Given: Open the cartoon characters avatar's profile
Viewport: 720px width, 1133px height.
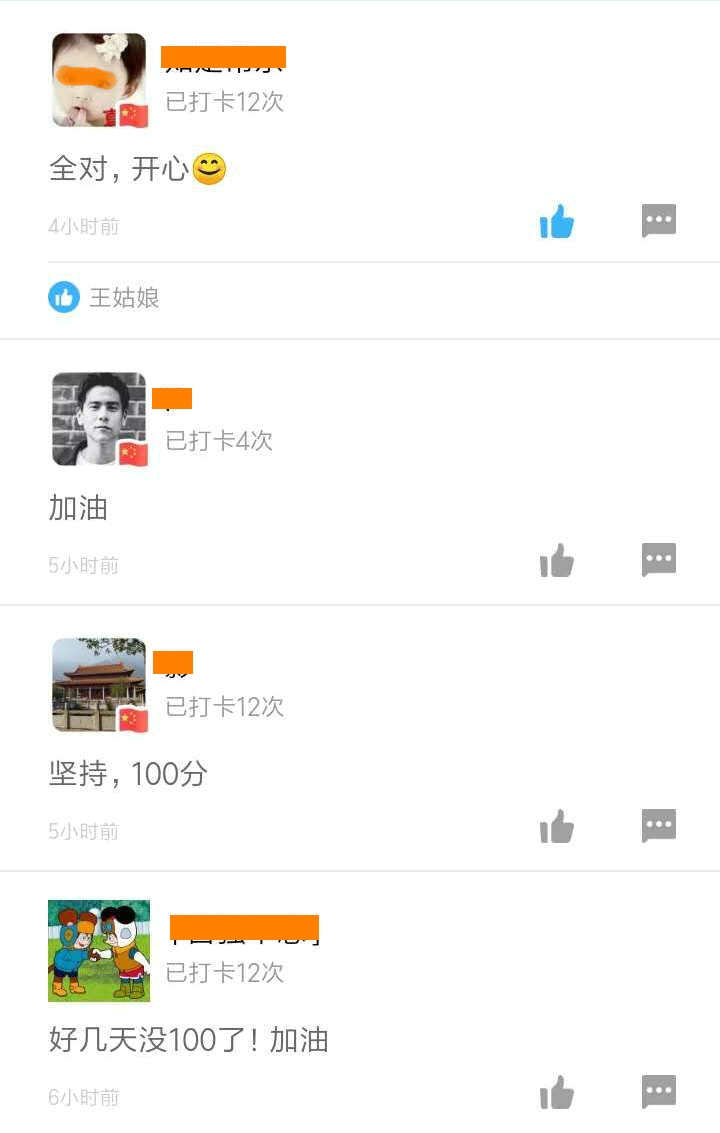Looking at the screenshot, I should pyautogui.click(x=99, y=951).
